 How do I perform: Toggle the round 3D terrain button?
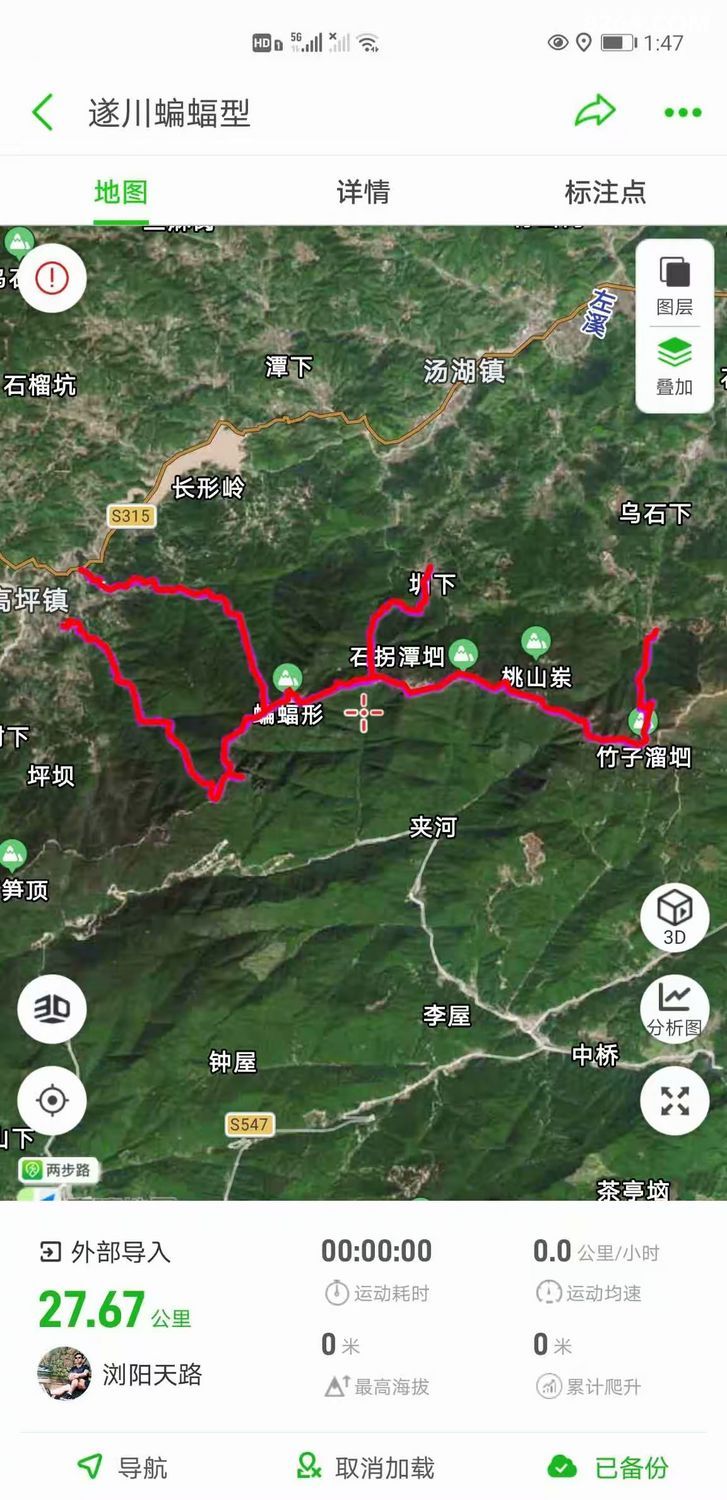[x=52, y=1009]
